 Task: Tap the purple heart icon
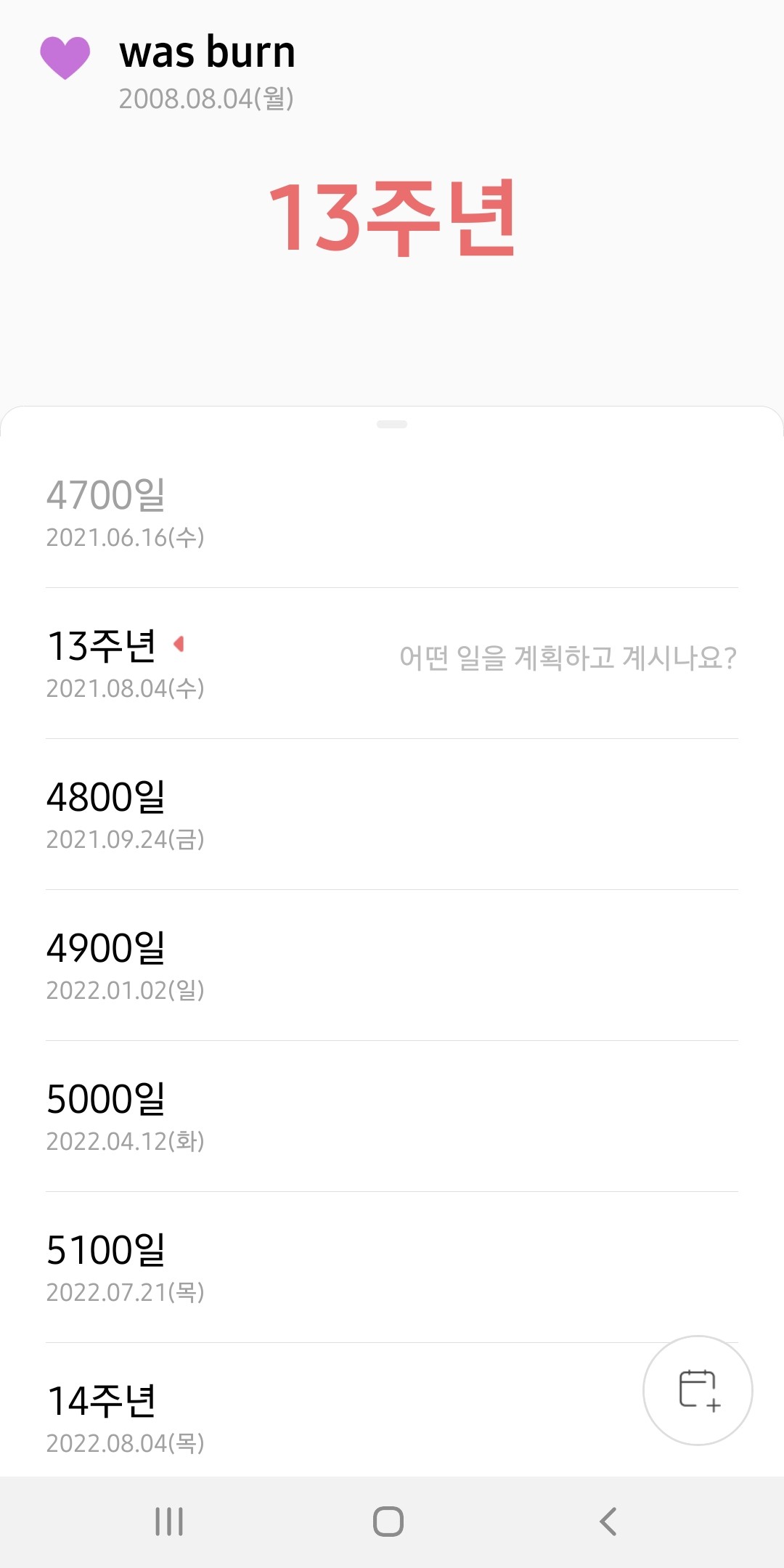(65, 57)
